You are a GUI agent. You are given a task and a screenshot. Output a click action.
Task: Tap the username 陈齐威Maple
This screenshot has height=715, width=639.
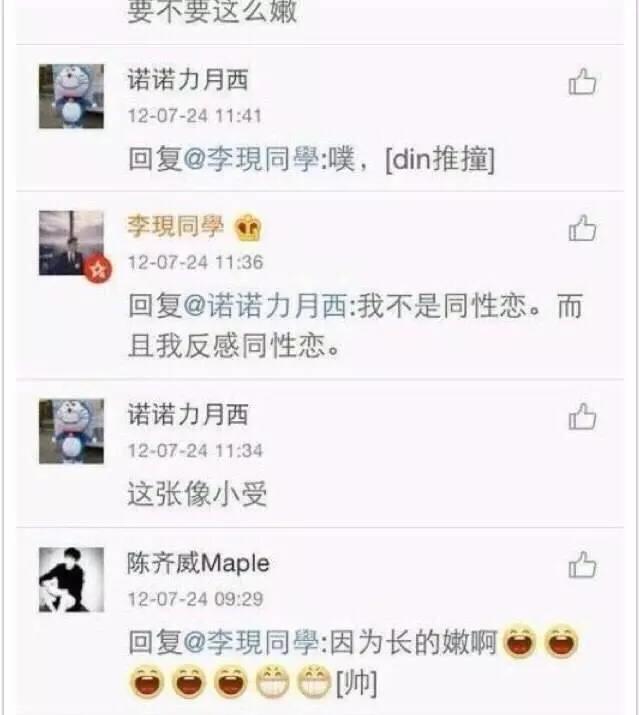tap(198, 563)
